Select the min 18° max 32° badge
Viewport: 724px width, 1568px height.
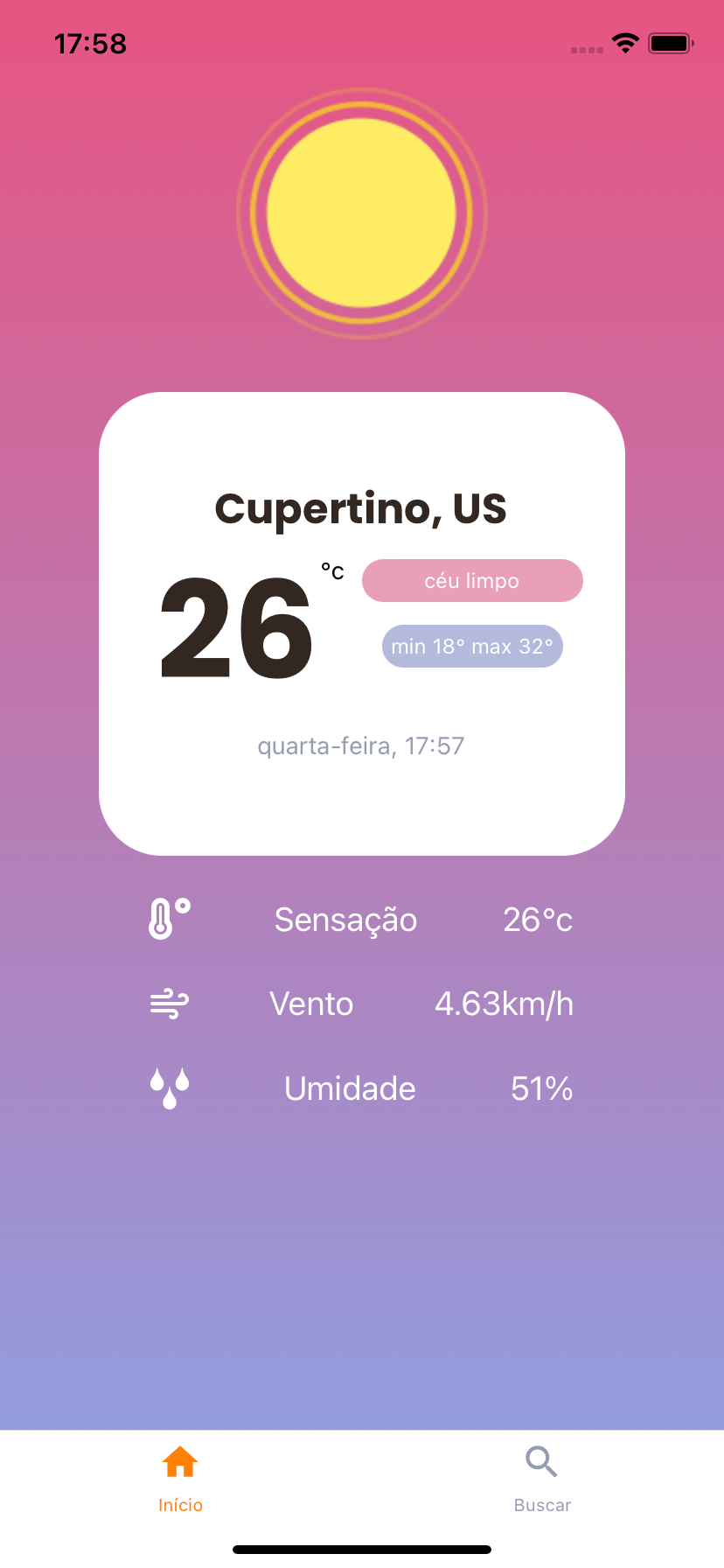coord(472,646)
